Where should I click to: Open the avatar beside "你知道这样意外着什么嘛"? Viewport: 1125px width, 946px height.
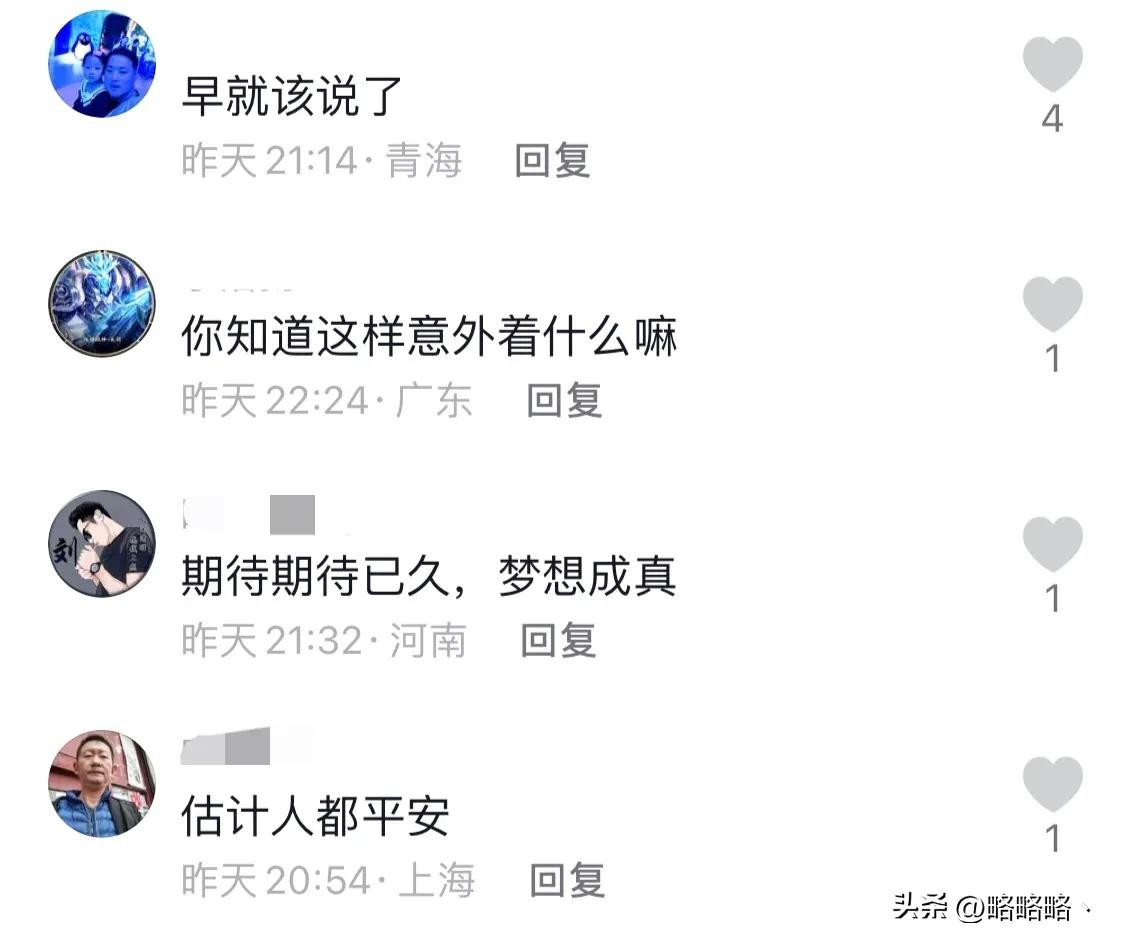[102, 304]
